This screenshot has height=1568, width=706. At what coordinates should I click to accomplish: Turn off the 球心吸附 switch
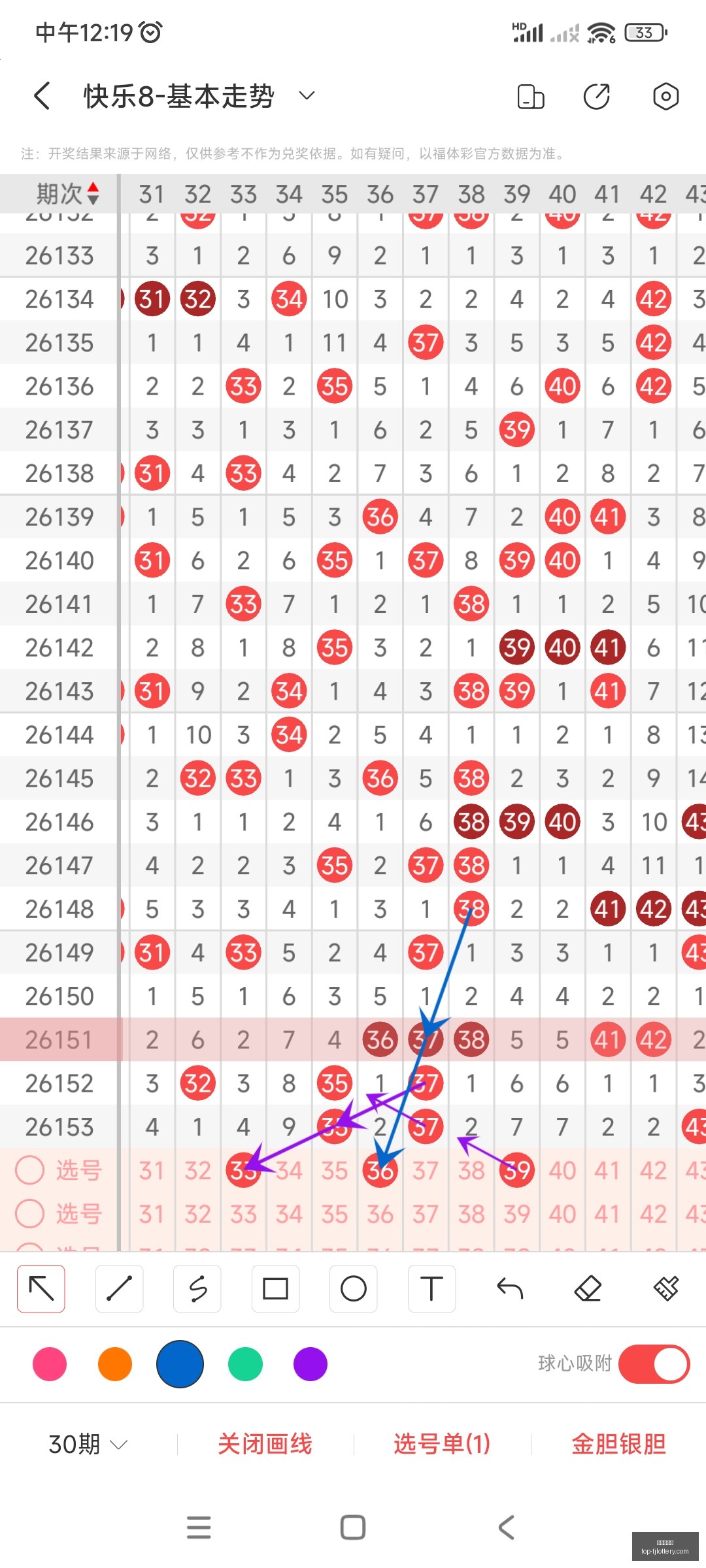click(x=654, y=1364)
